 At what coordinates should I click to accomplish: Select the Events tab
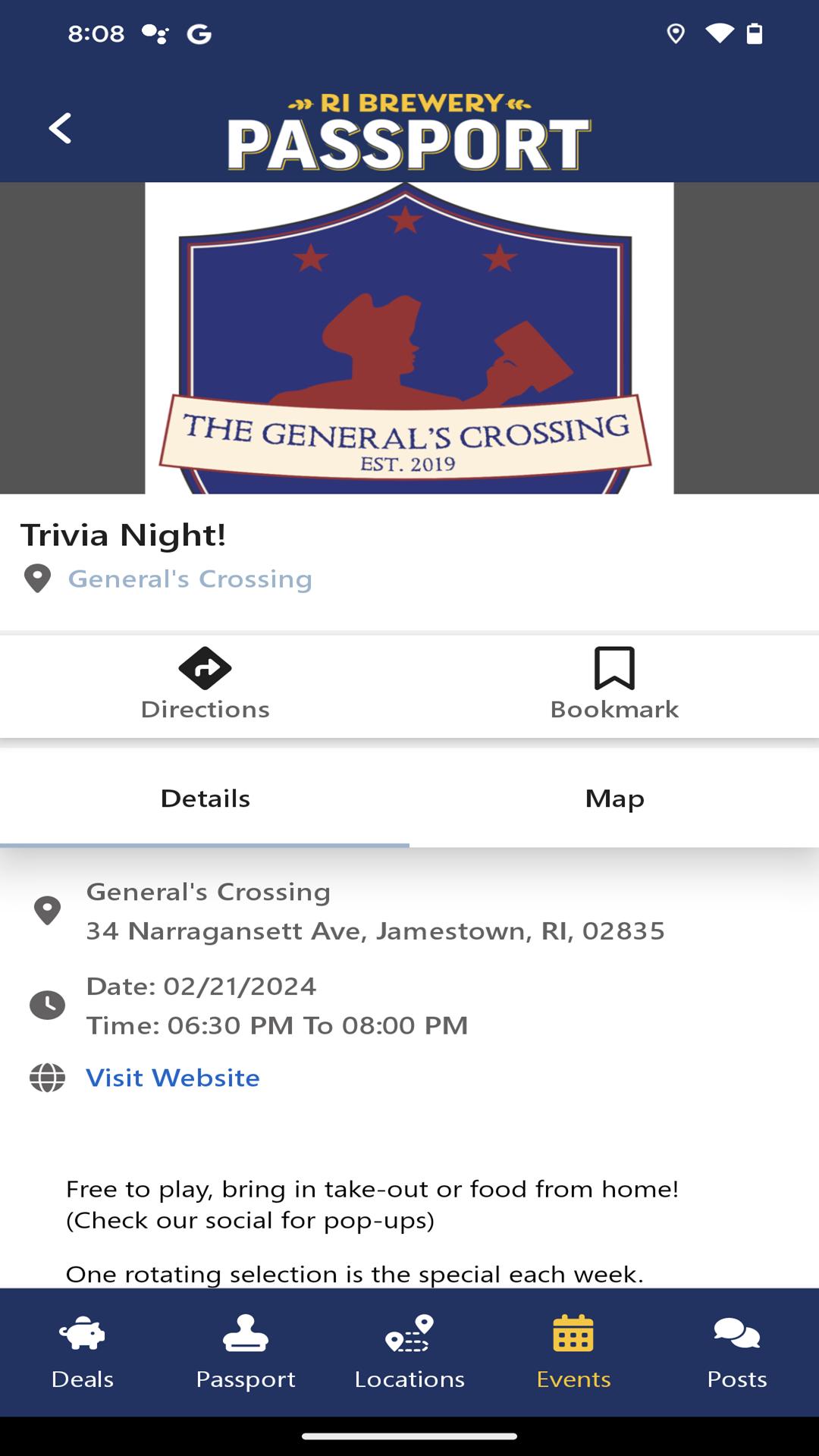(x=573, y=1352)
